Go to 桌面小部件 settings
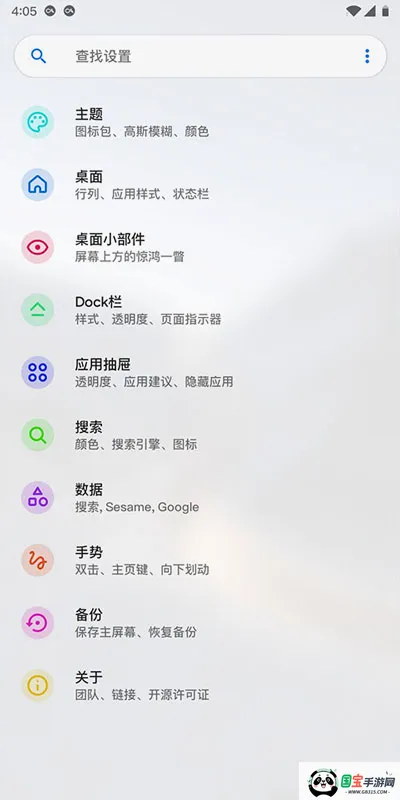The width and height of the screenshot is (400, 800). 200,247
